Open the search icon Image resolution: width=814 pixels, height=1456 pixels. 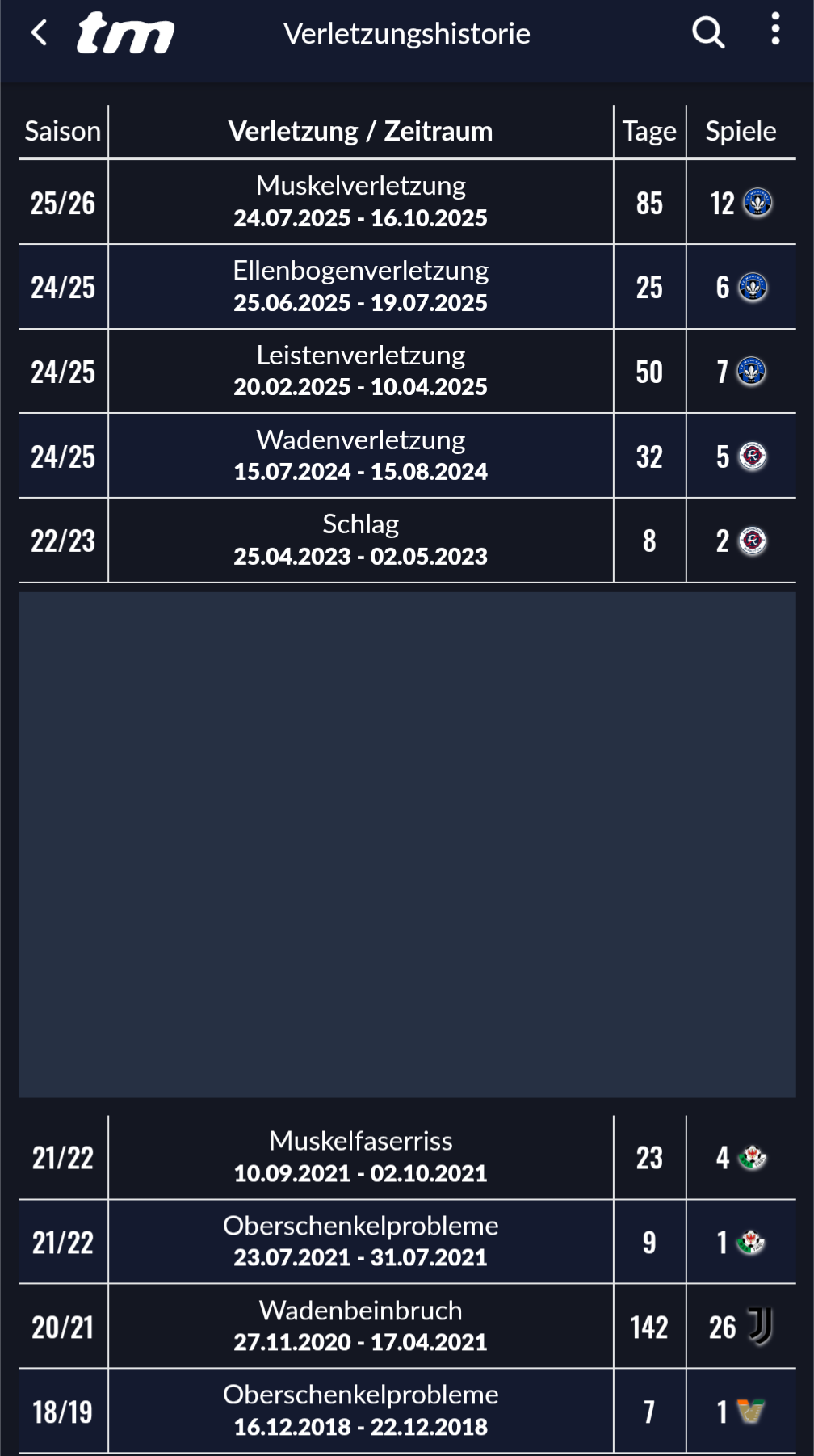coord(708,33)
